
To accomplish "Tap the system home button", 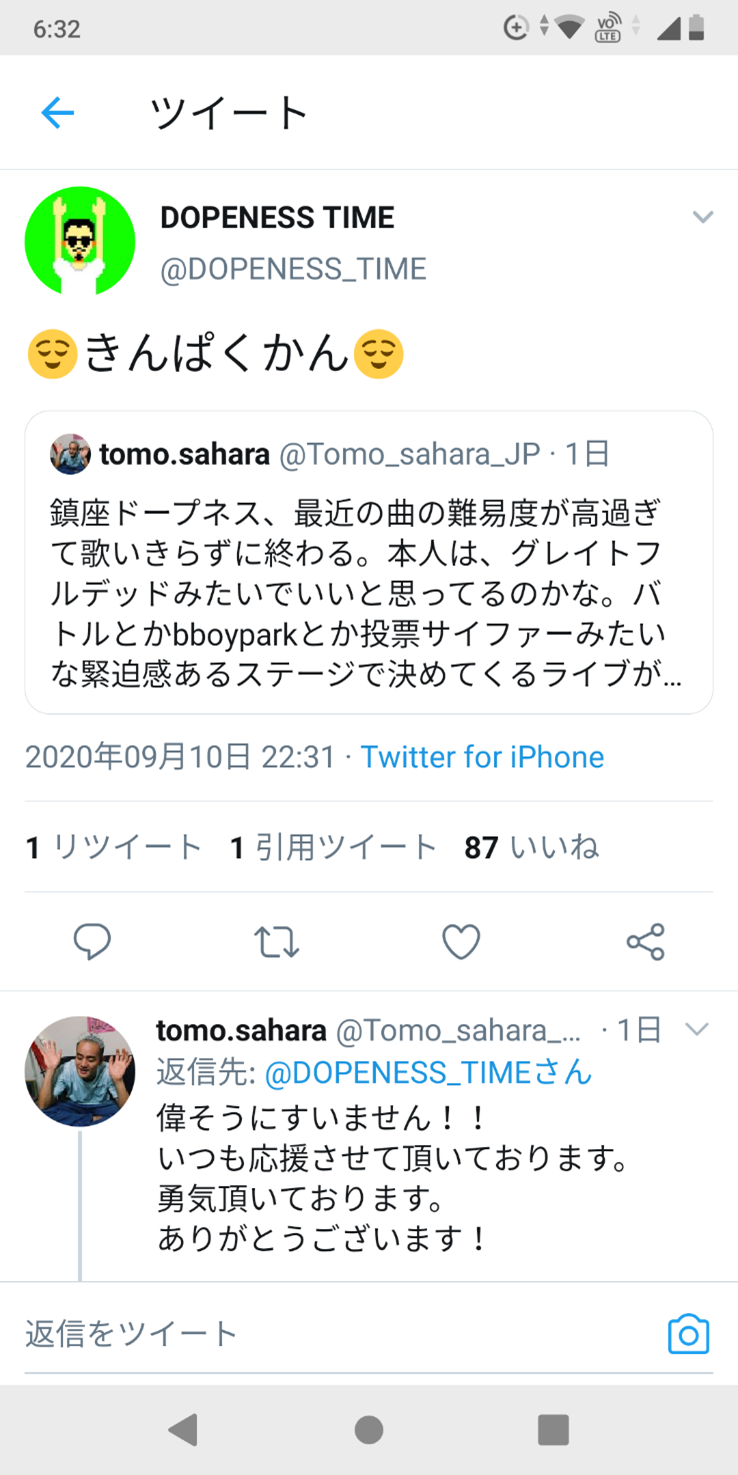I will (x=369, y=1429).
